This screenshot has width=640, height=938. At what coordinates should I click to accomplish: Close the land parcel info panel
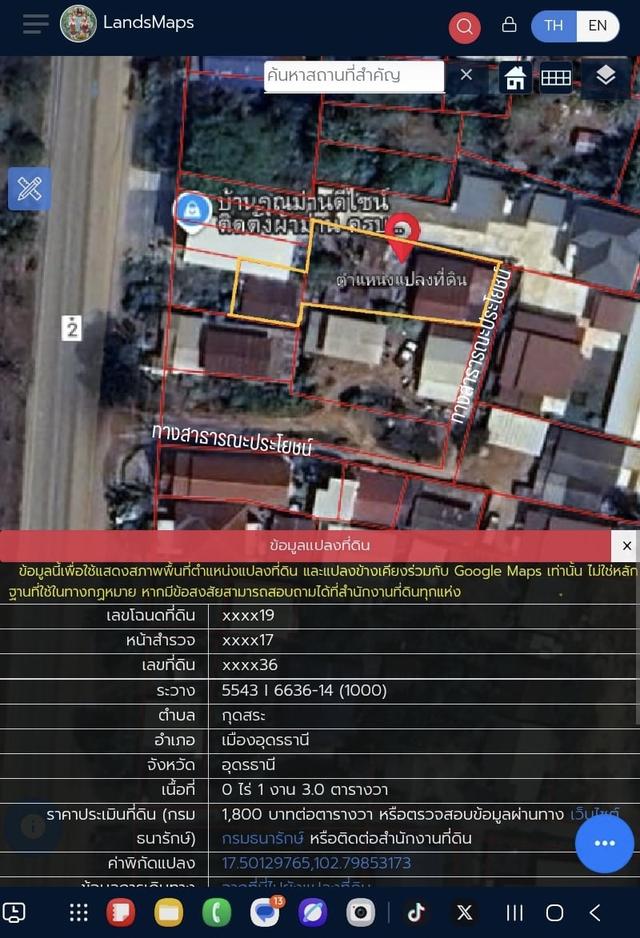(x=626, y=546)
